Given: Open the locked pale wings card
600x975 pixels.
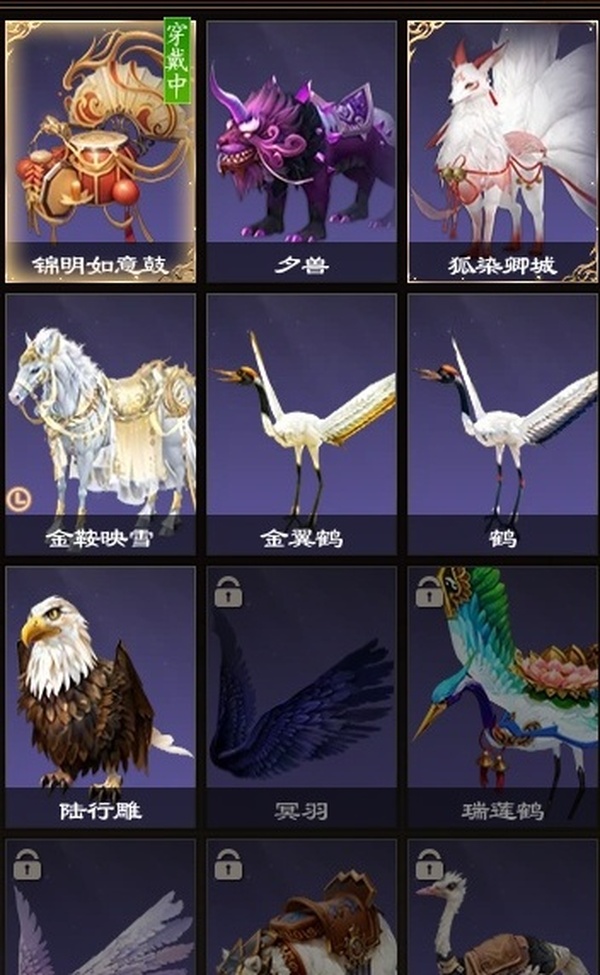Looking at the screenshot, I should pos(100,908).
